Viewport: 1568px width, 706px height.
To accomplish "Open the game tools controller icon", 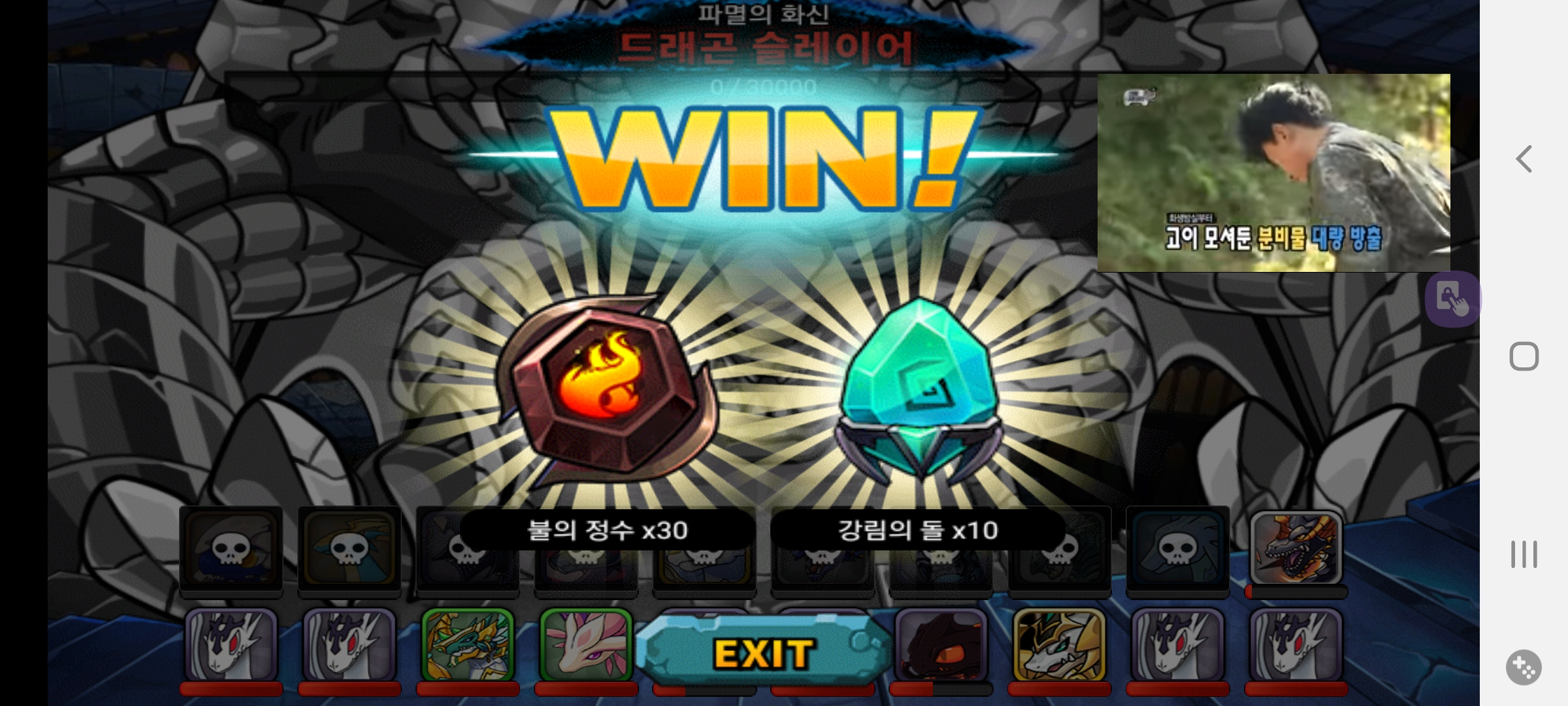I will 1524,667.
